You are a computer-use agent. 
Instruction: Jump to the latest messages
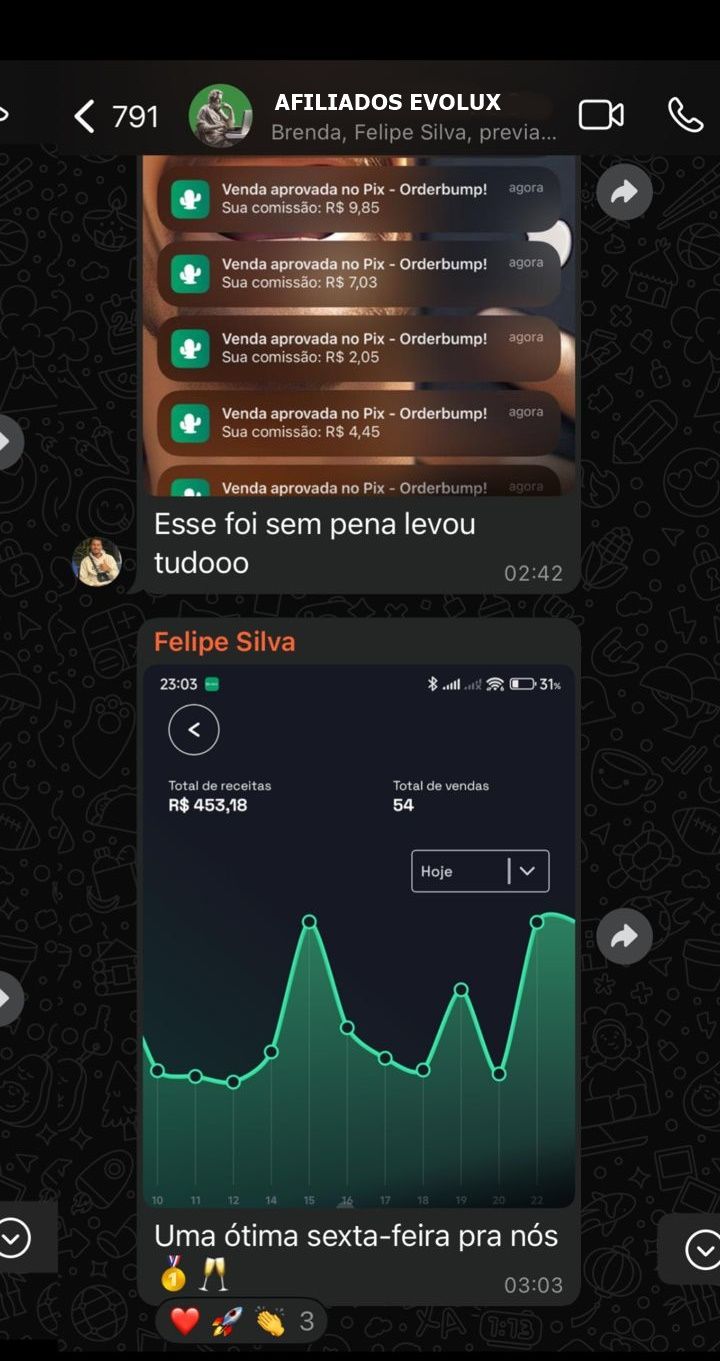coord(701,1249)
